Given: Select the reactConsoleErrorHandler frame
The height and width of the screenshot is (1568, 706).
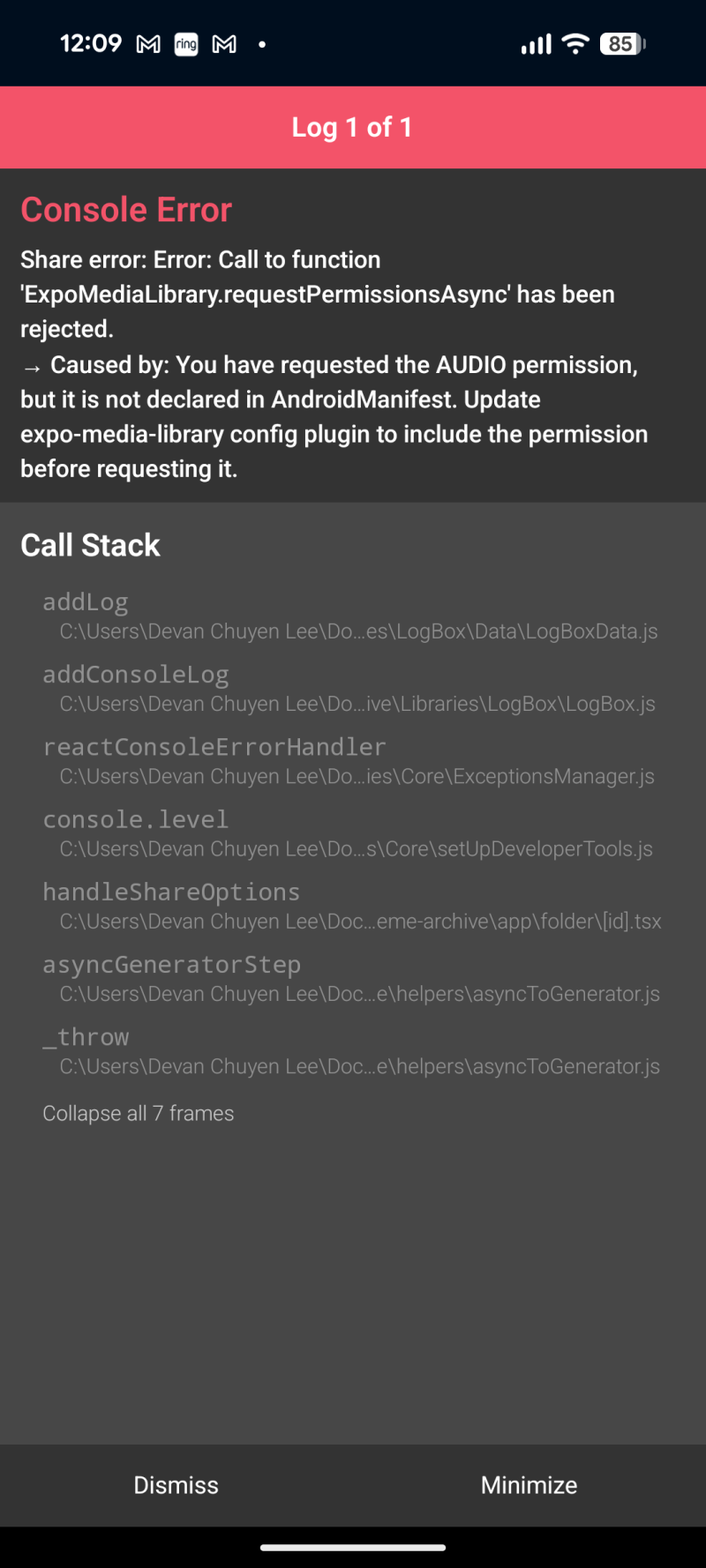Looking at the screenshot, I should click(350, 760).
